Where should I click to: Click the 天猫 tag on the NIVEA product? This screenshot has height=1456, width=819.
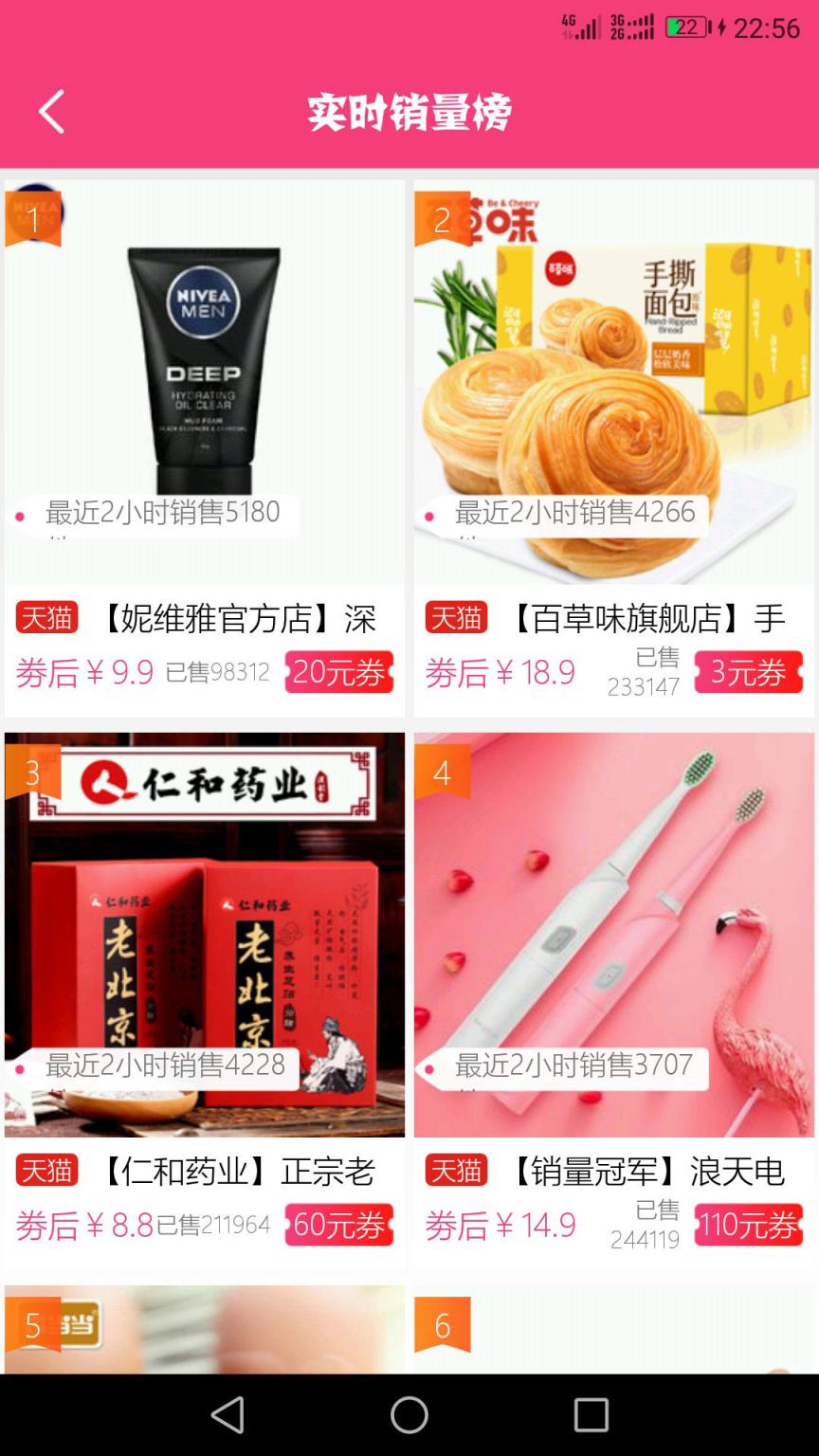[47, 617]
